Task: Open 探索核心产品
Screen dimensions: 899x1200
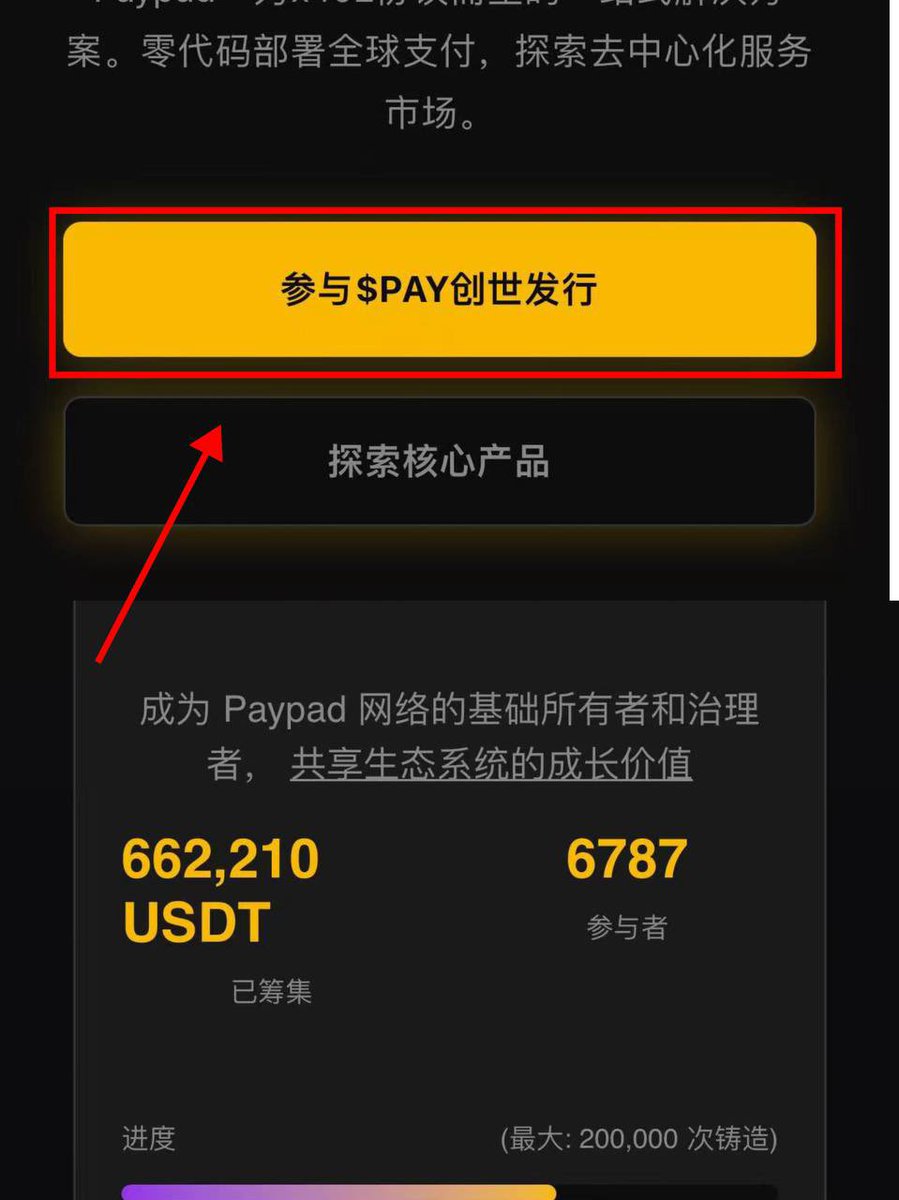Action: [x=439, y=462]
